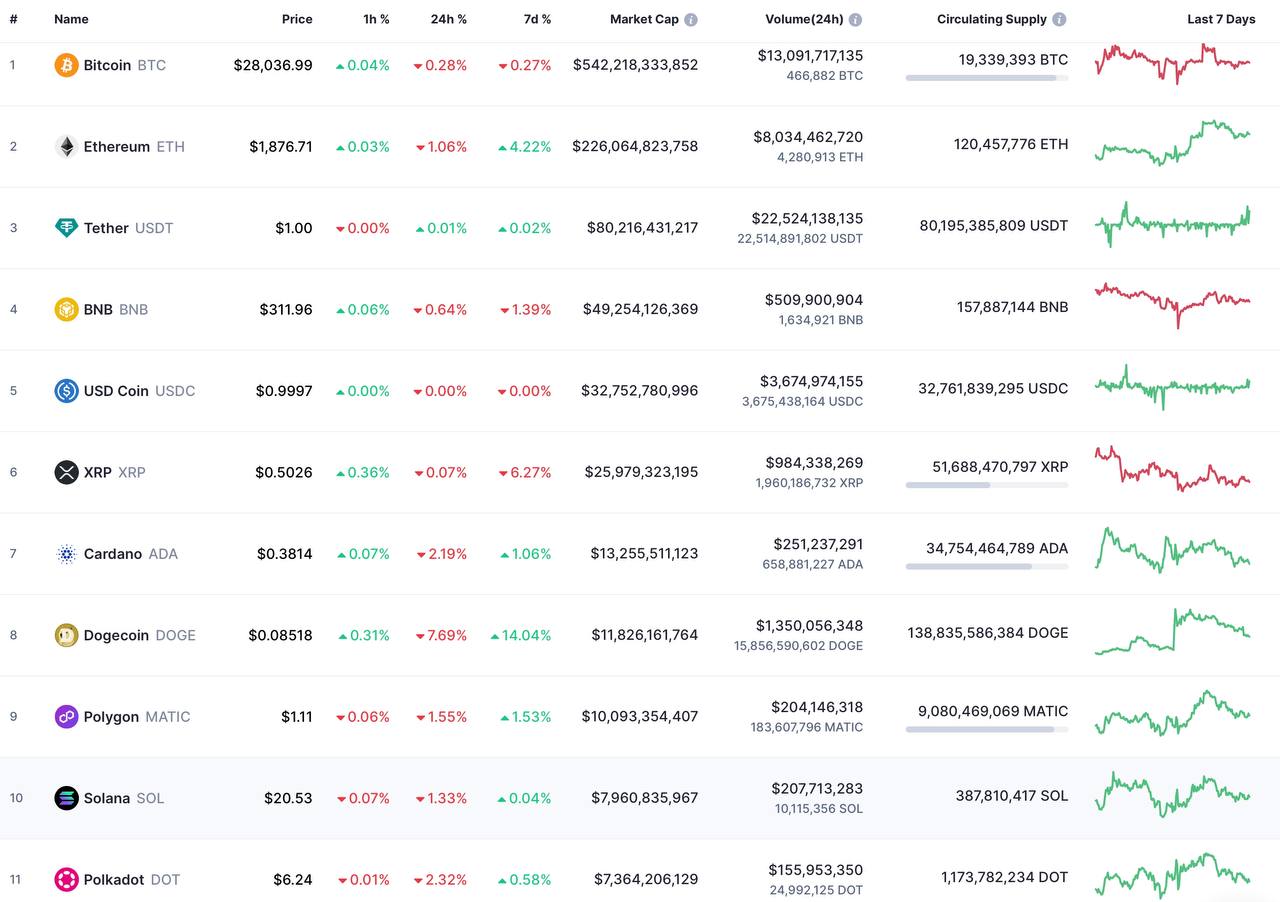Open the Tether USDT row
1280x902 pixels.
[106, 228]
